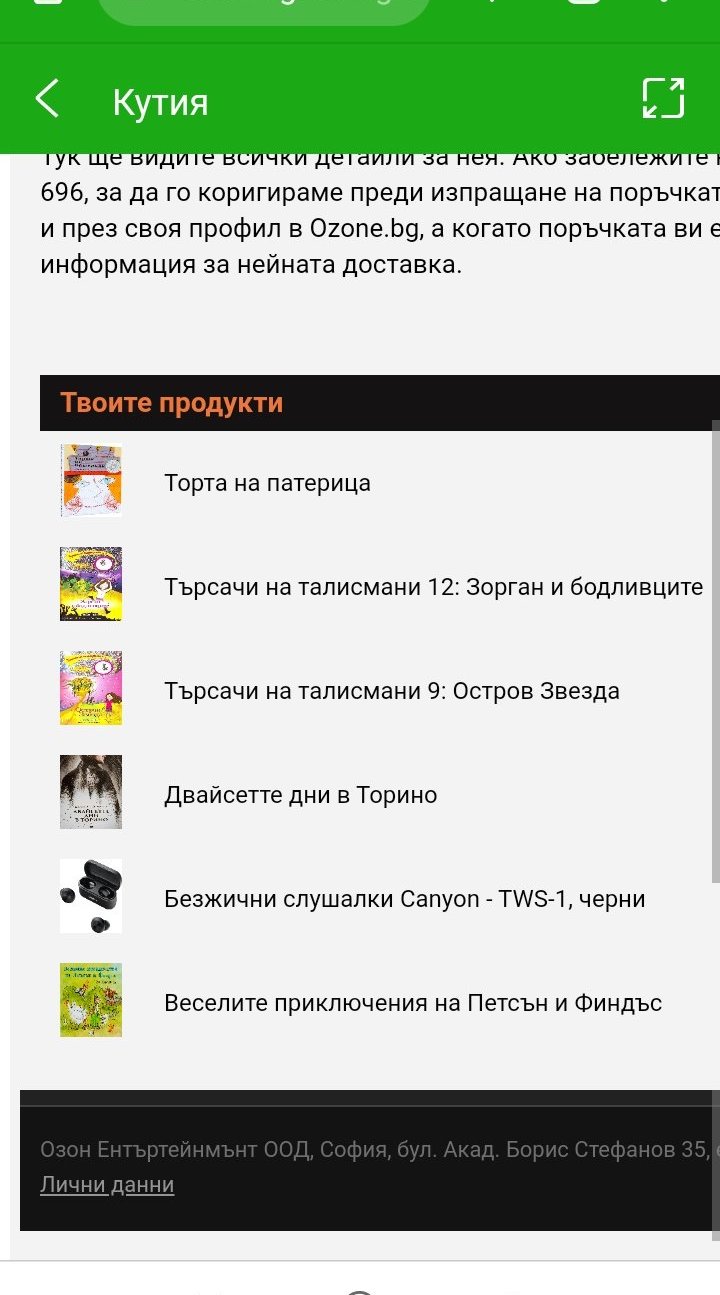Open Търсачи на талисмани 12: Зорган и бодливците
The image size is (720, 1295).
pos(433,587)
